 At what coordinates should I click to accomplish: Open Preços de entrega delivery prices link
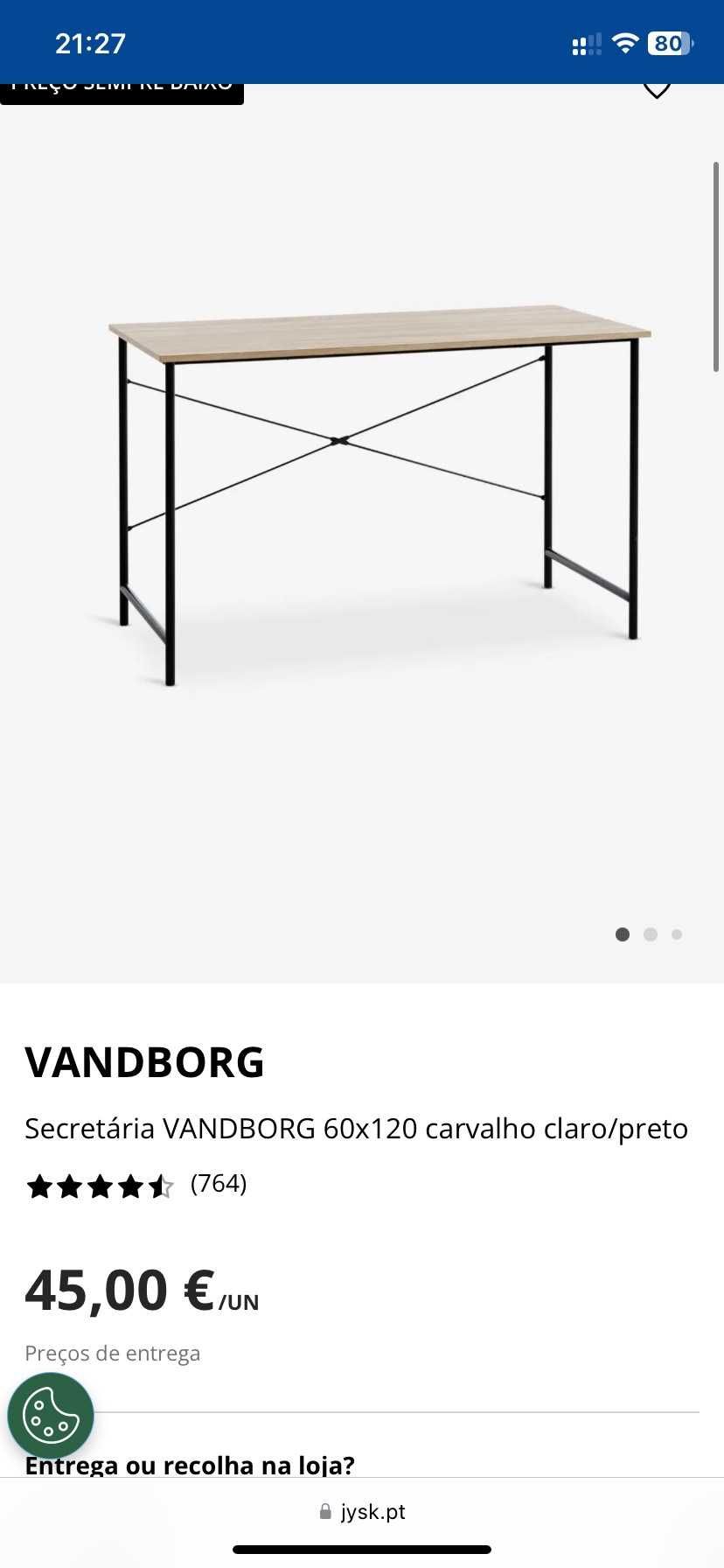point(113,1354)
